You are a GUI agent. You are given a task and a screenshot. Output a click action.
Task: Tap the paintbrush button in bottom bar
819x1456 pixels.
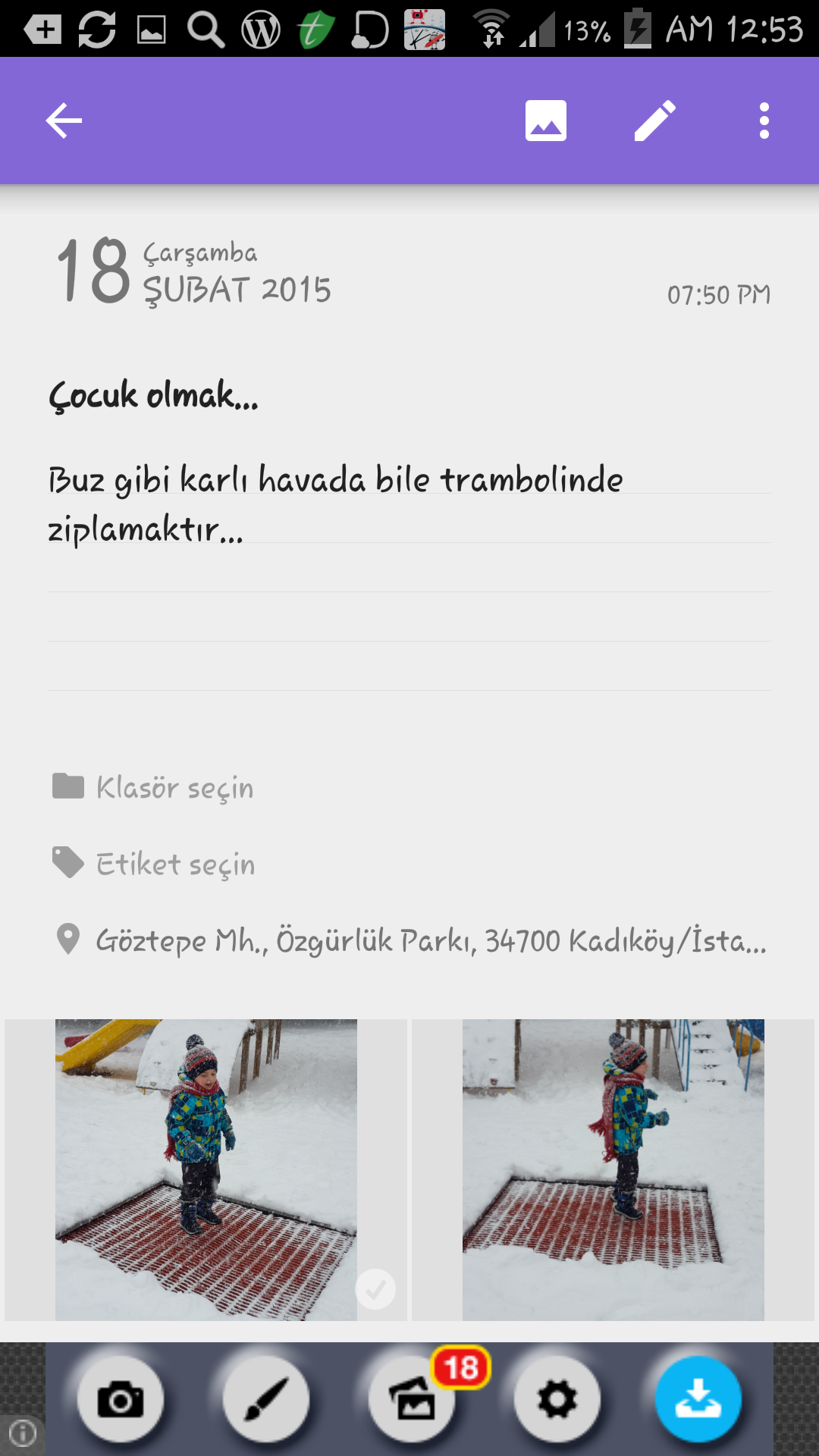[266, 1399]
